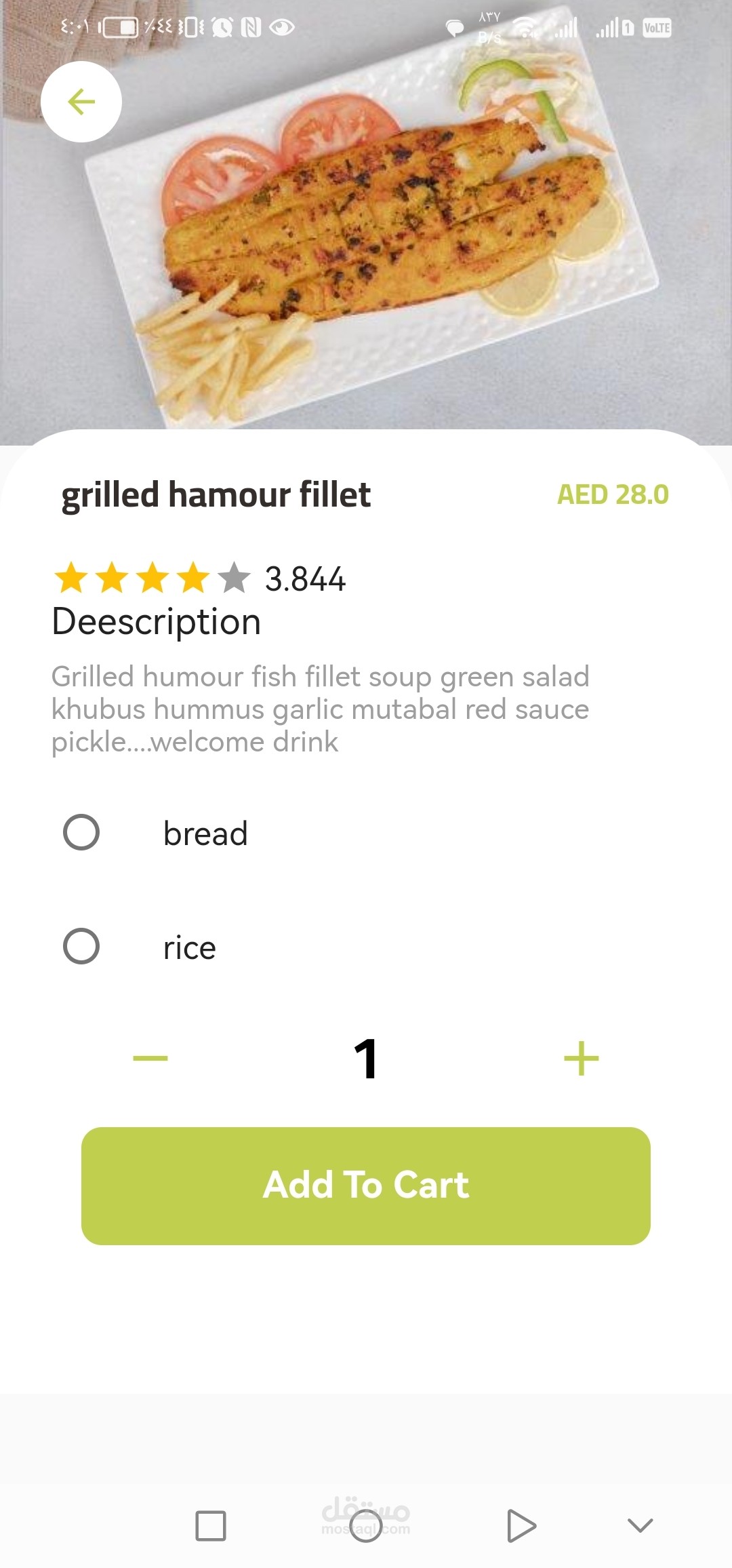Go to the home screen
This screenshot has width=732, height=1568.
click(366, 1526)
